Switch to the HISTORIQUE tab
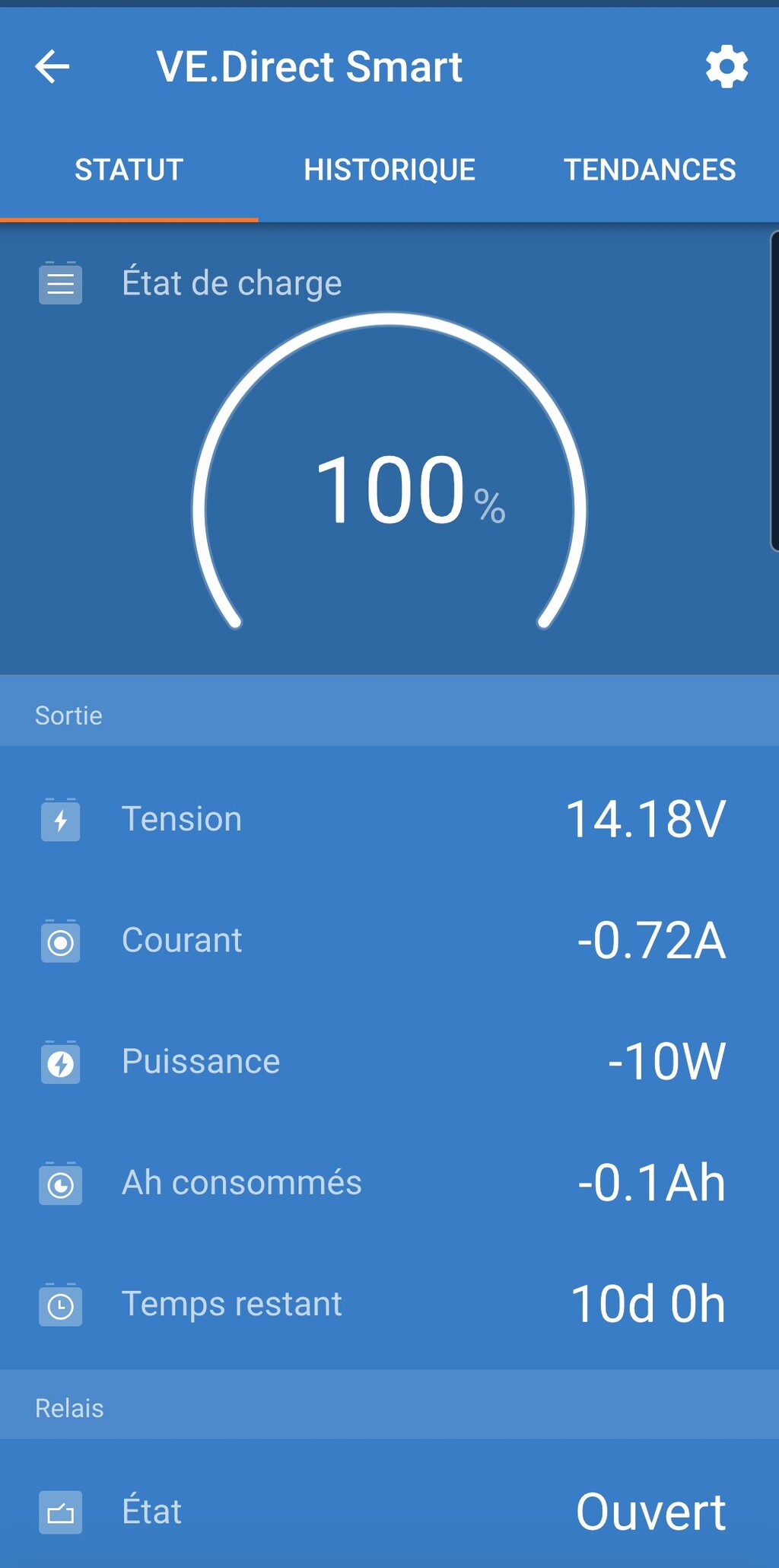 (x=389, y=169)
